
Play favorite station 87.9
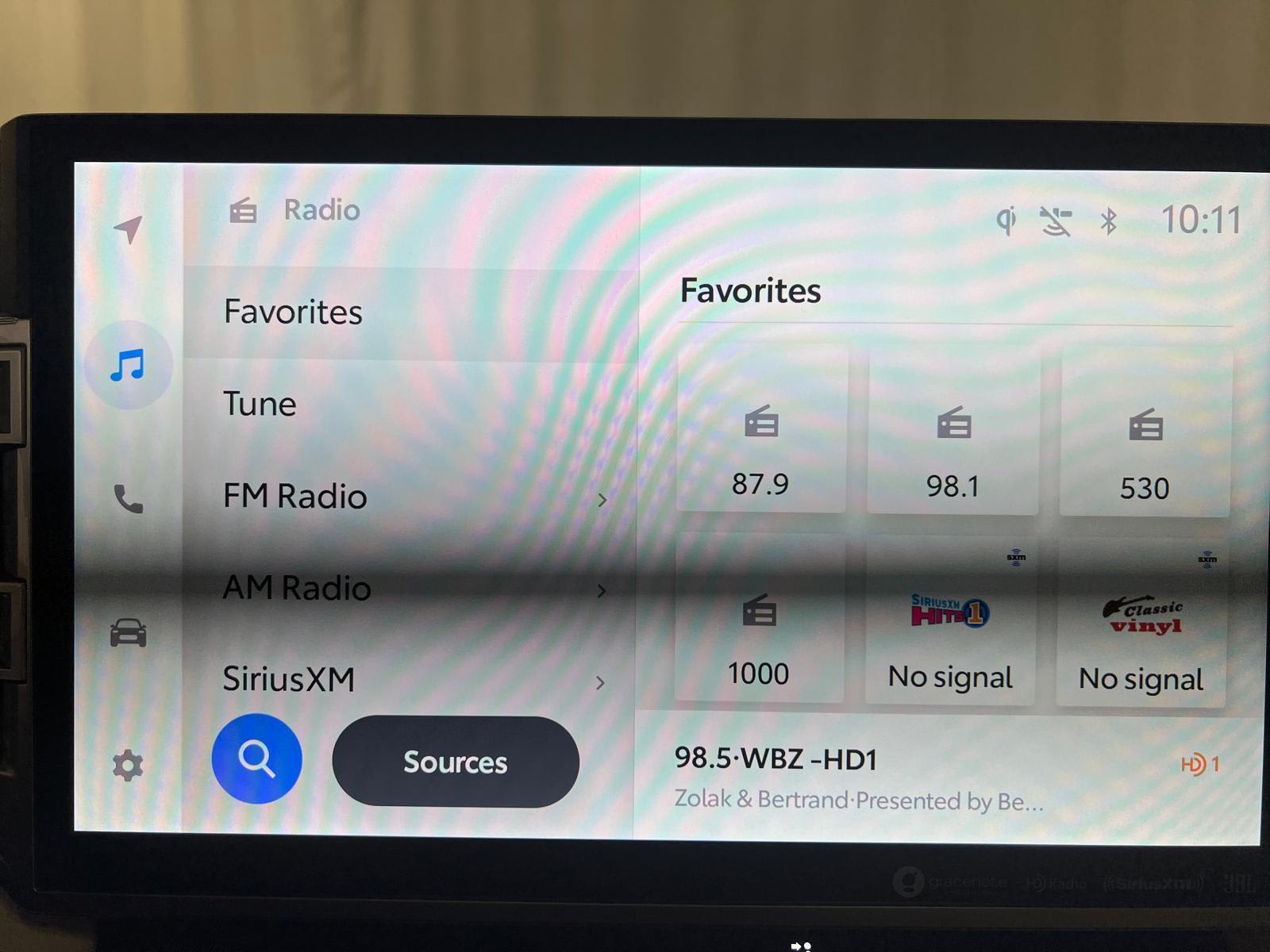pos(761,431)
